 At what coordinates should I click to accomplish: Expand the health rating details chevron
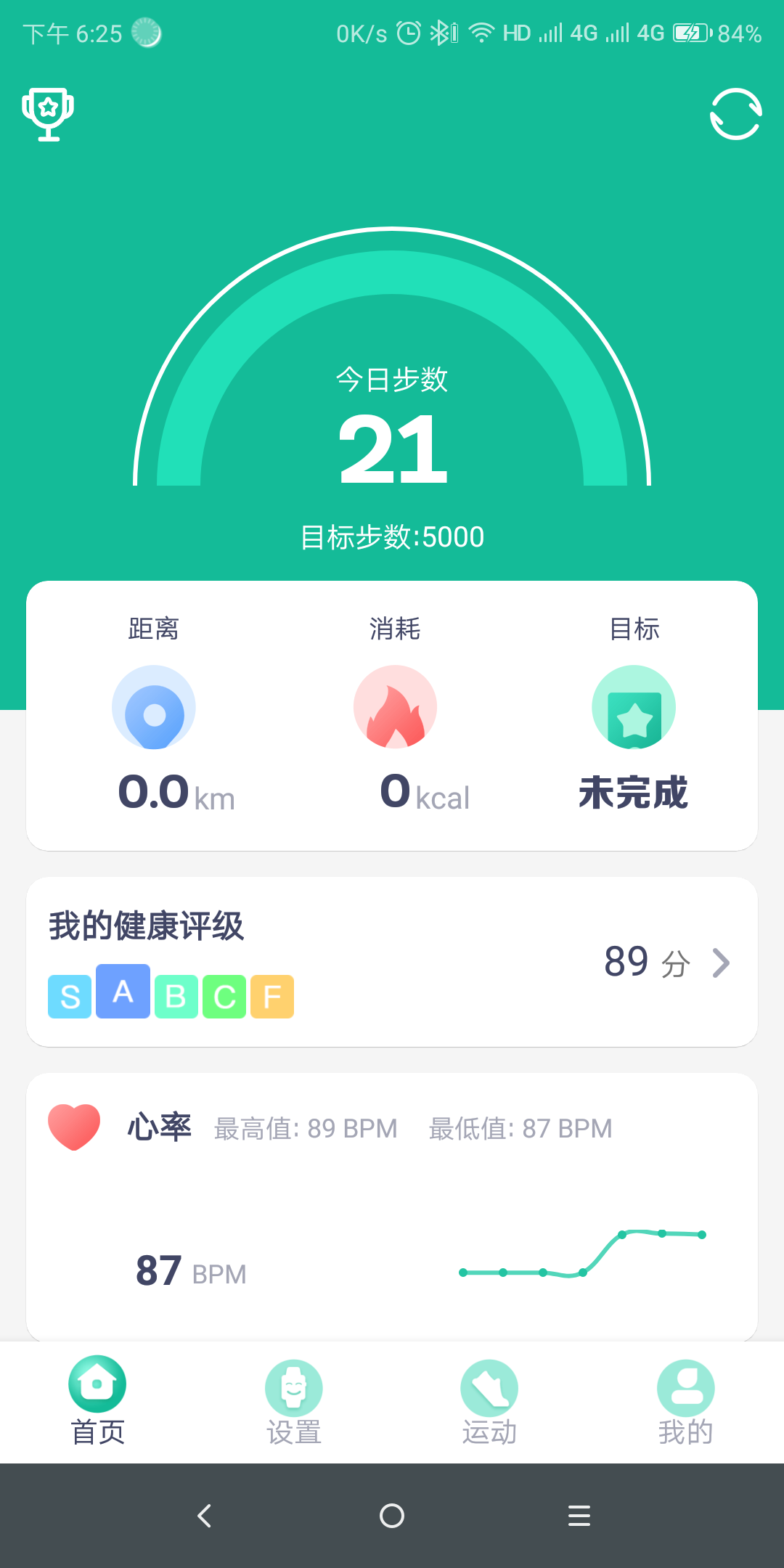point(721,963)
